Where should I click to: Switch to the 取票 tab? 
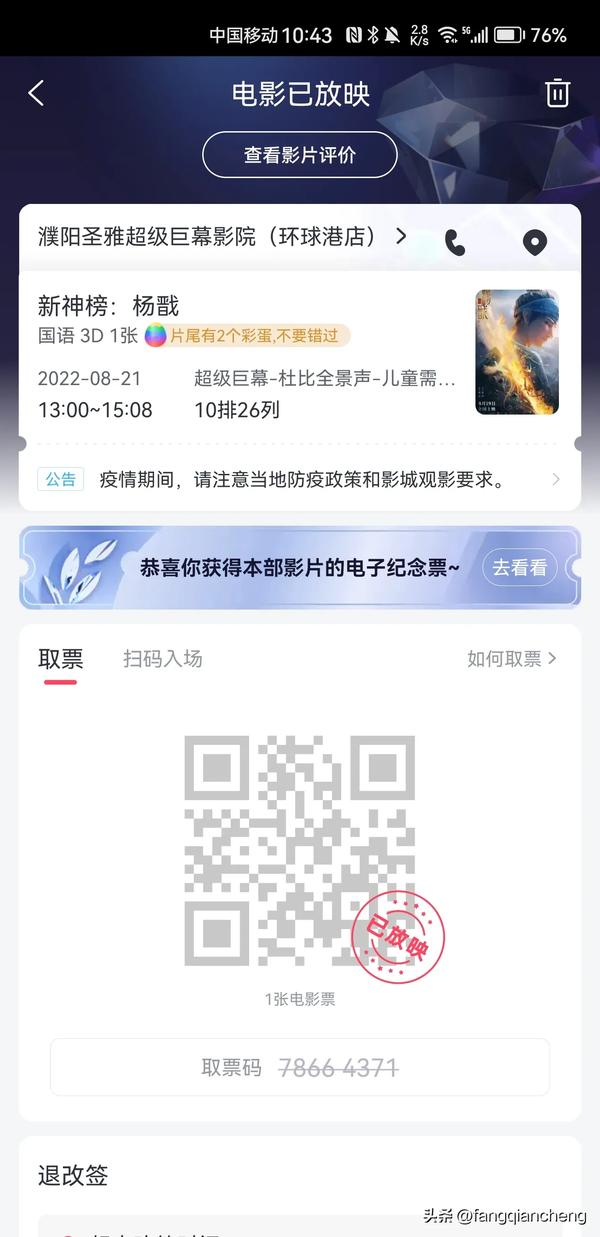(x=60, y=659)
